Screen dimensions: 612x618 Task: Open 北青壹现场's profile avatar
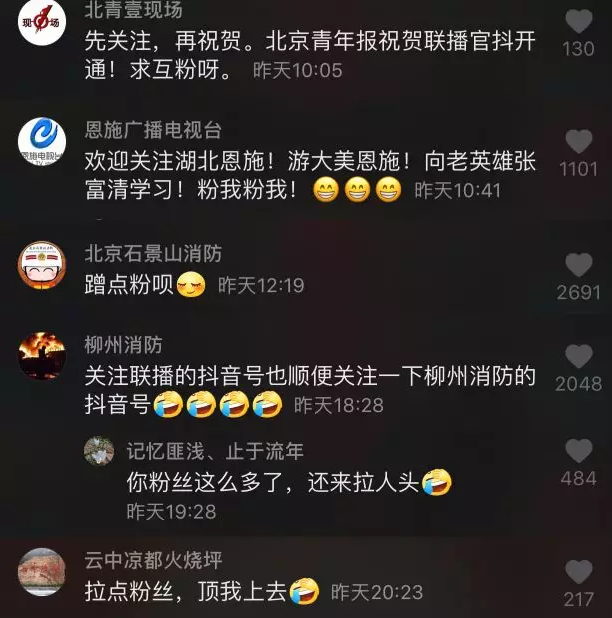pos(42,22)
